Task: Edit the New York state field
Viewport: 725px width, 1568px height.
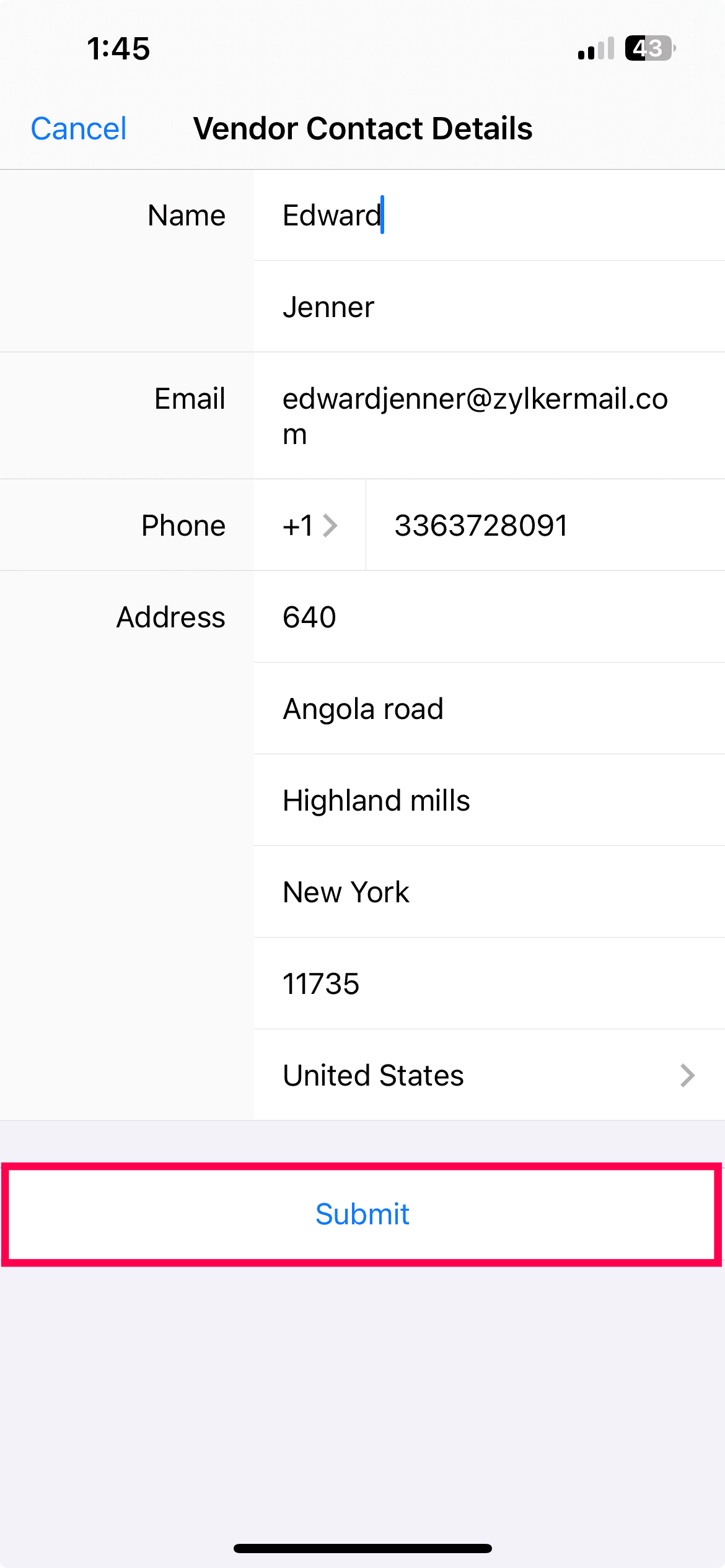Action: point(490,892)
